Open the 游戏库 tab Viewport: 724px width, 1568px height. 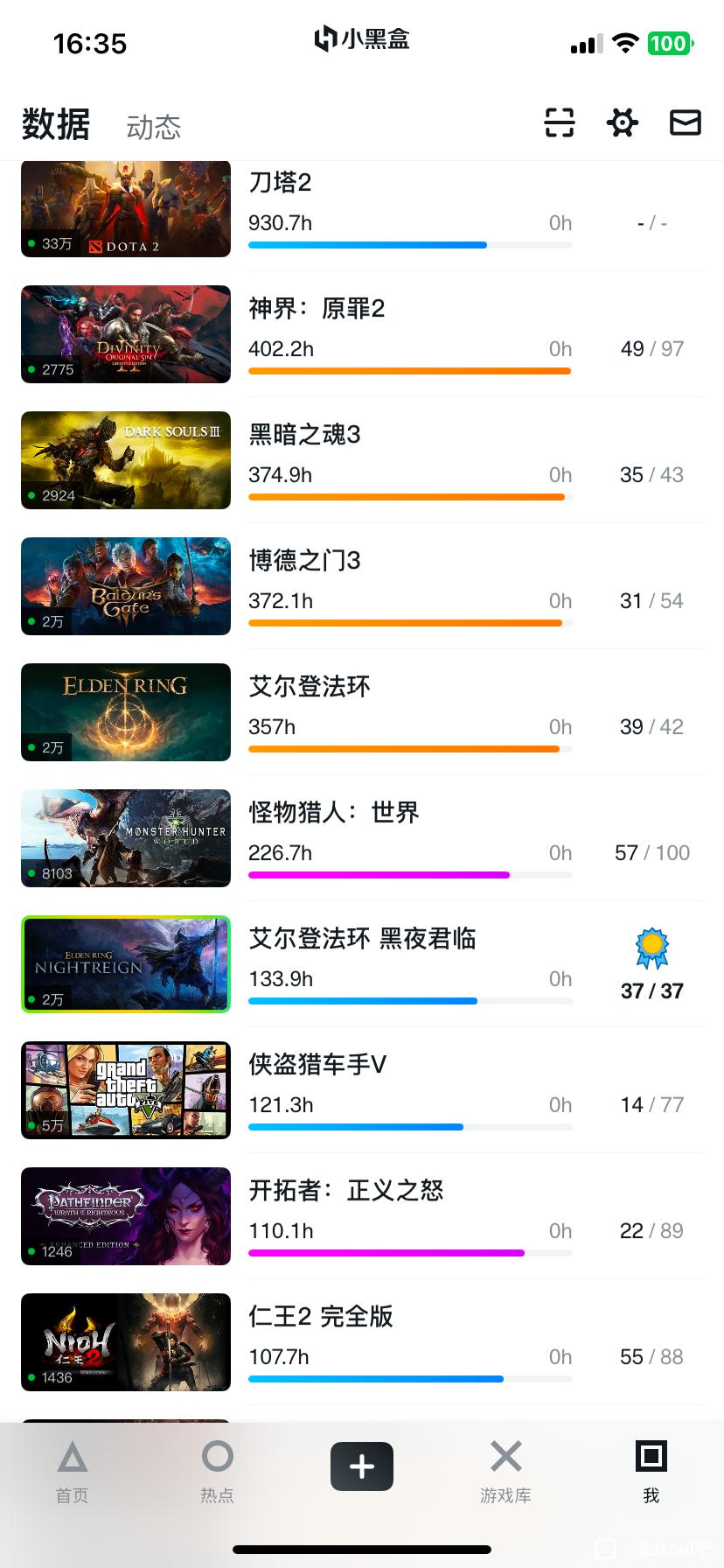(x=505, y=1472)
